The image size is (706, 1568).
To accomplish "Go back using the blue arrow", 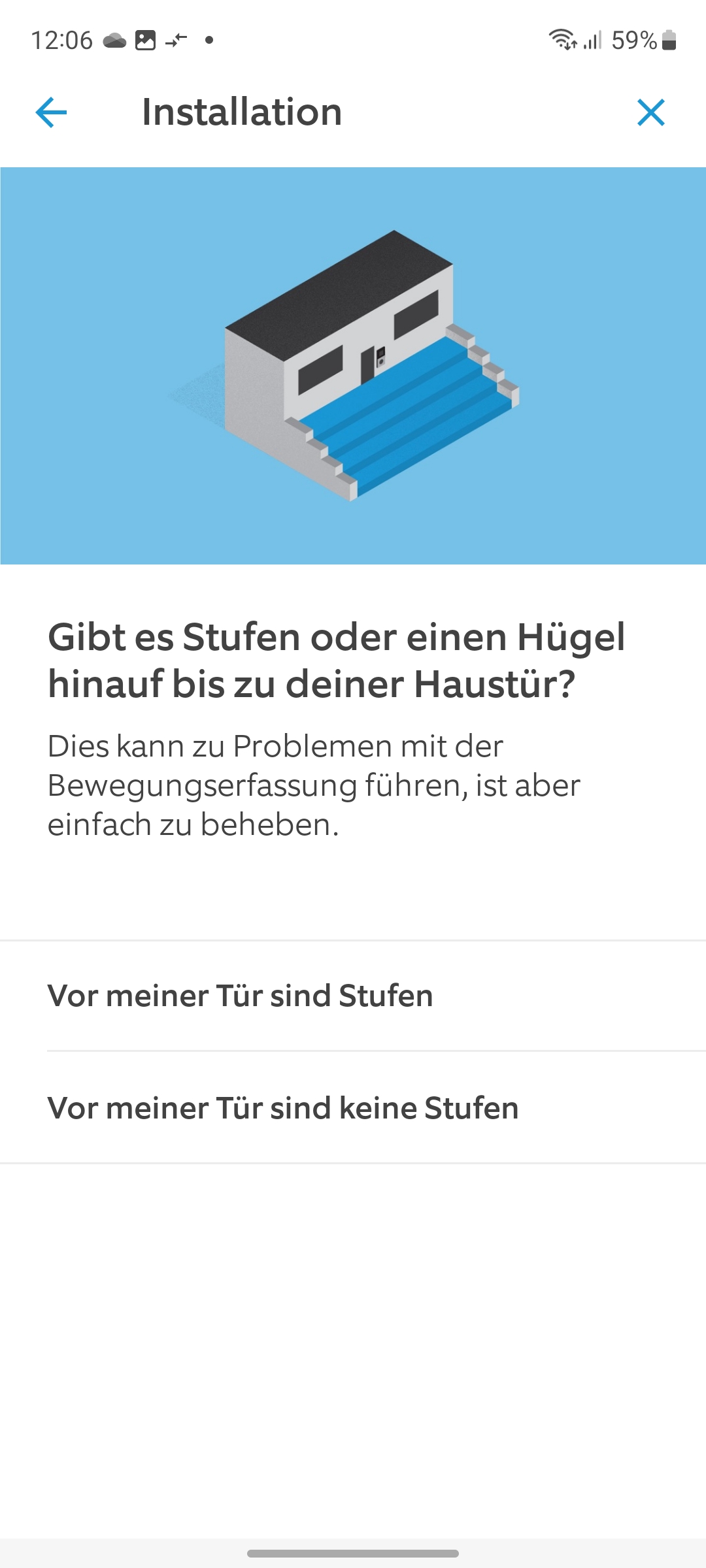I will coord(51,112).
